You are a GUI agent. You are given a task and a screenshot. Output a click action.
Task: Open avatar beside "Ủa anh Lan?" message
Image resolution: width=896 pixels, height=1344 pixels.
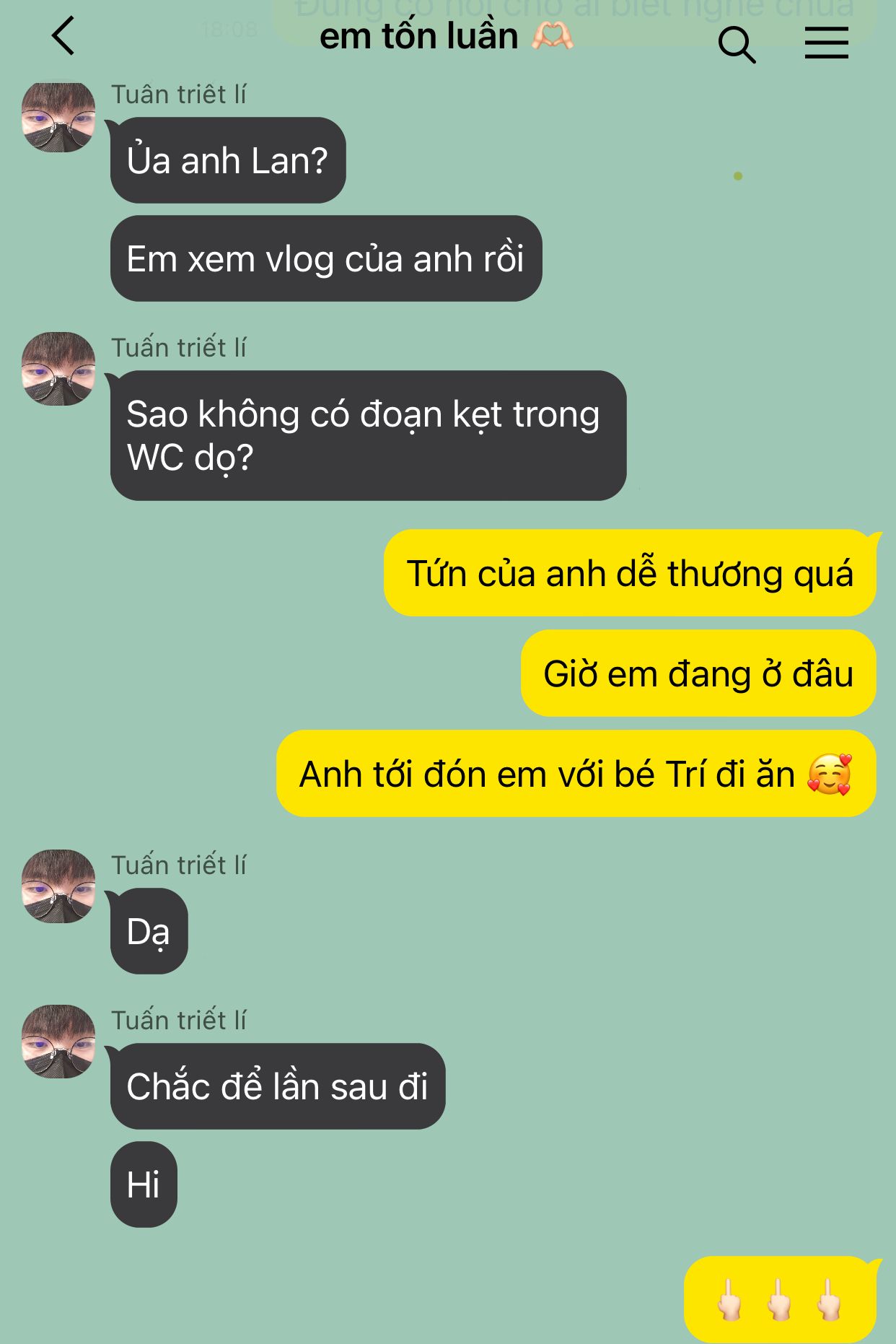tap(58, 116)
